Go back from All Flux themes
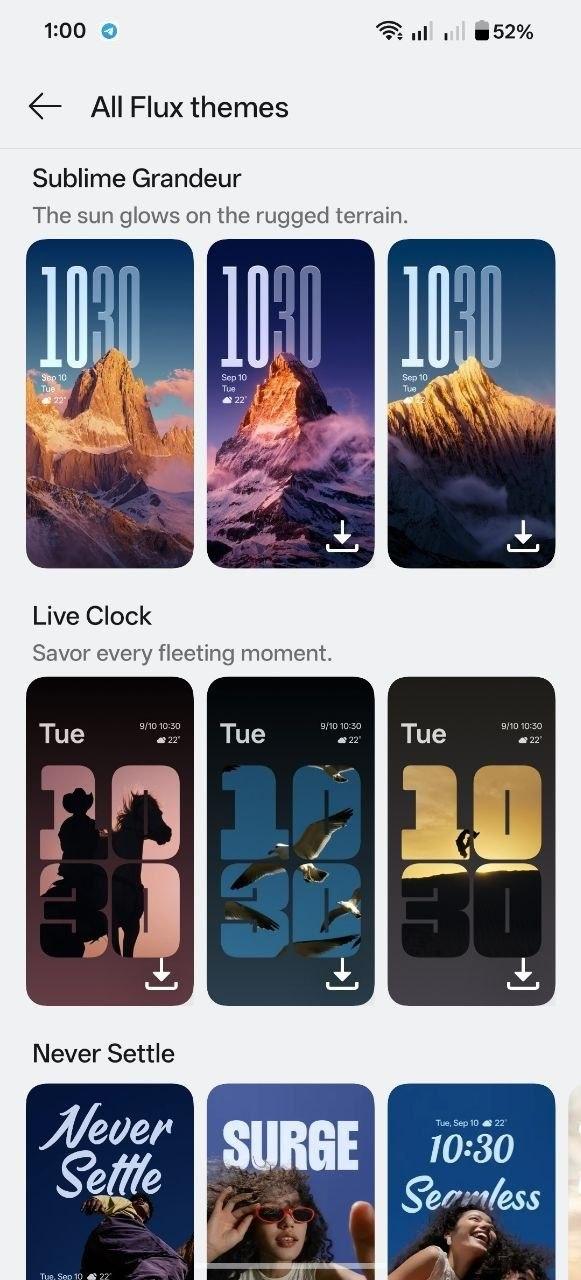 [x=45, y=107]
